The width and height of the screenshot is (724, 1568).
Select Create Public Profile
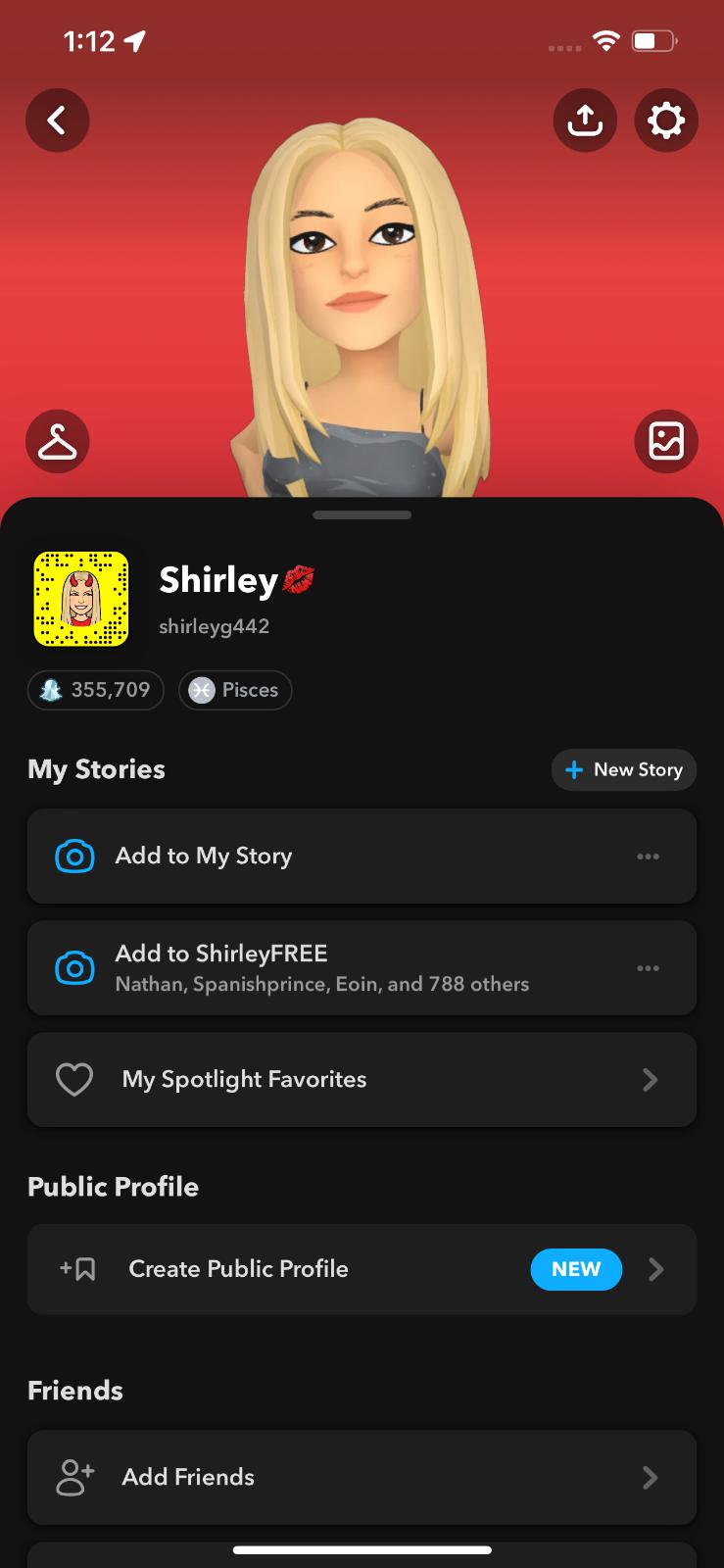click(x=362, y=1269)
